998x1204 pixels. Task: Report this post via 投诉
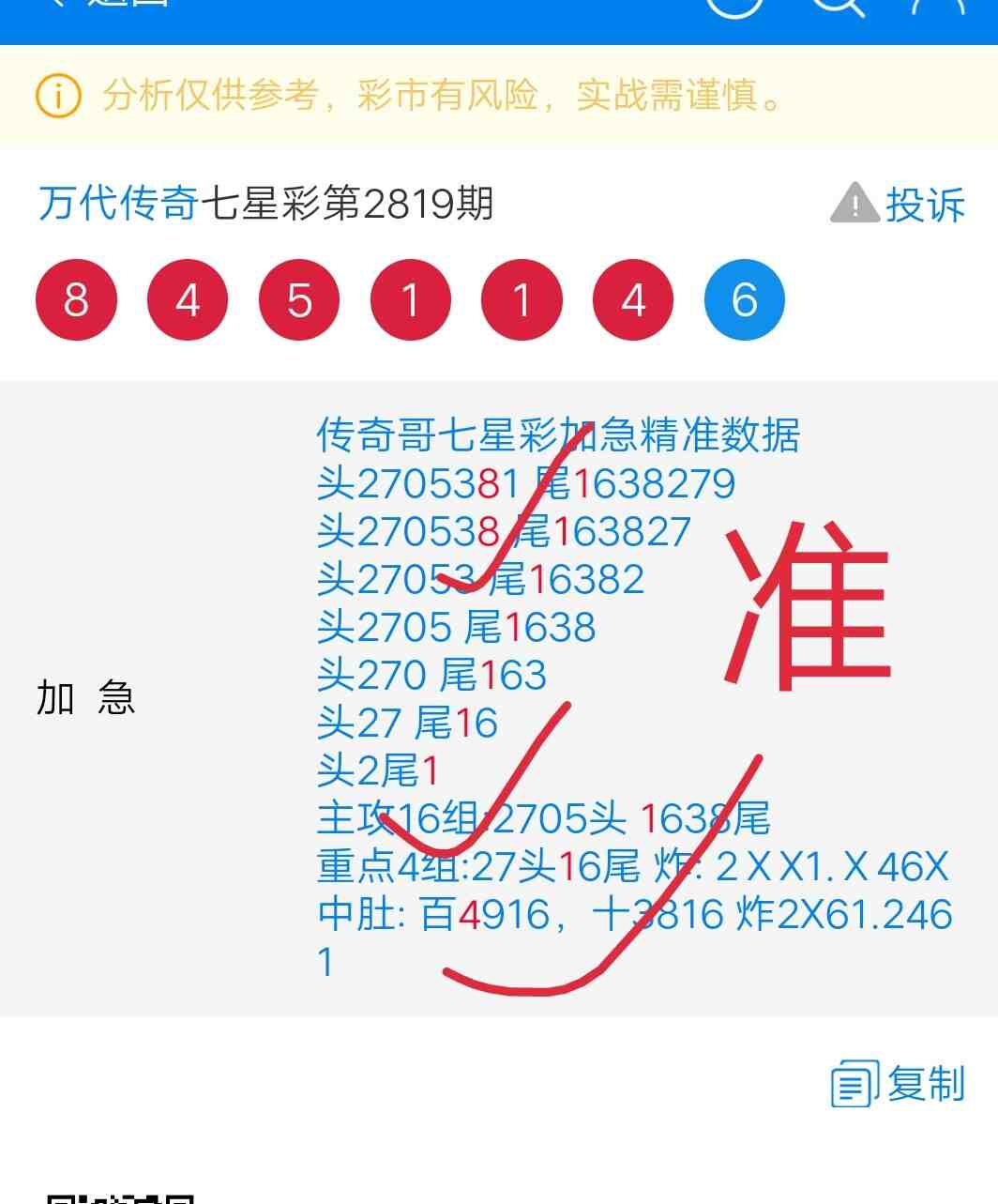click(x=899, y=204)
